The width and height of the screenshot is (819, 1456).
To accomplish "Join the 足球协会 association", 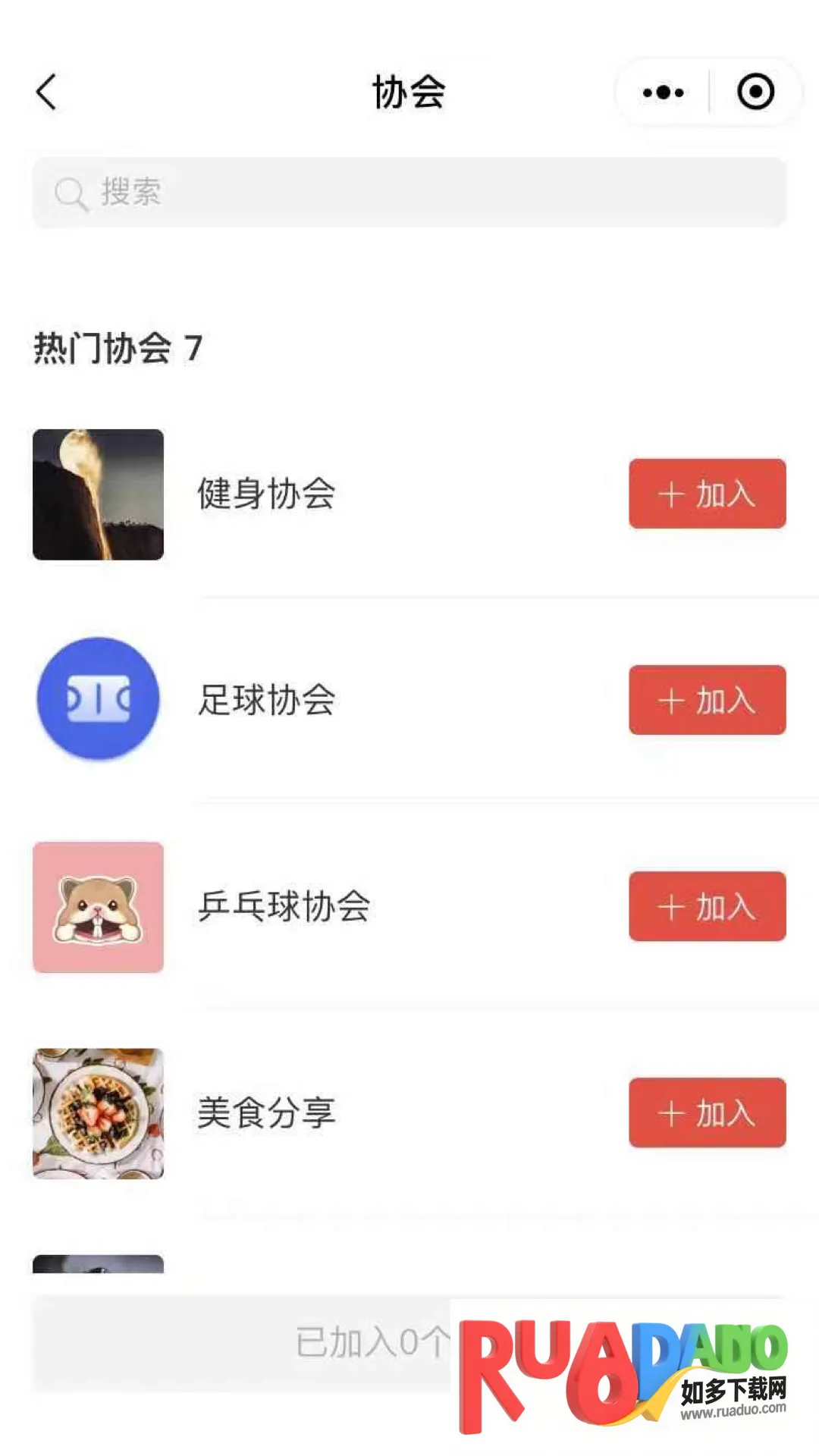I will pyautogui.click(x=707, y=700).
